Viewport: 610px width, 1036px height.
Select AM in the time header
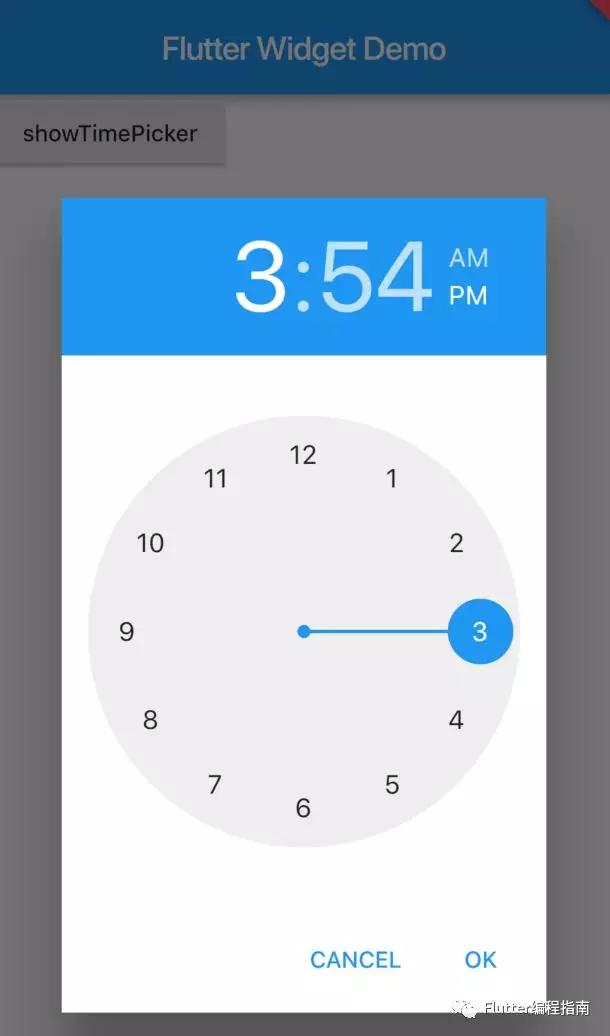click(469, 258)
